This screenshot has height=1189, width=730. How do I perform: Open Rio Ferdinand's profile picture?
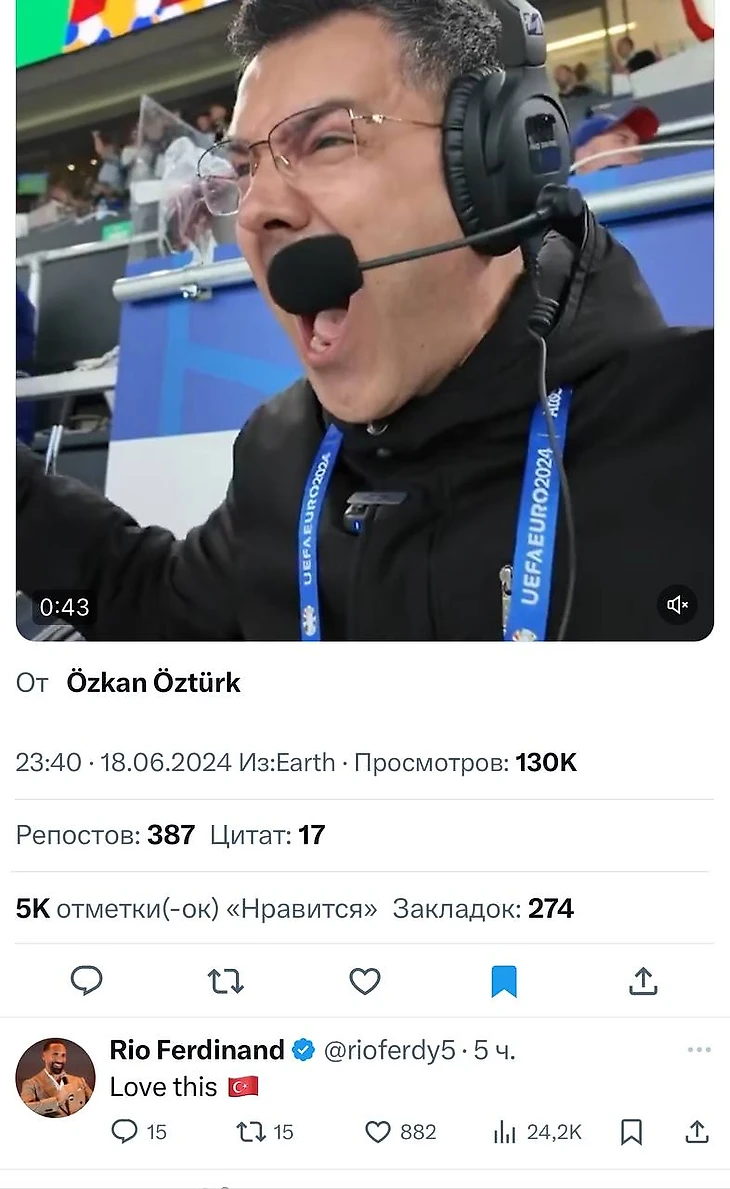(55, 1077)
